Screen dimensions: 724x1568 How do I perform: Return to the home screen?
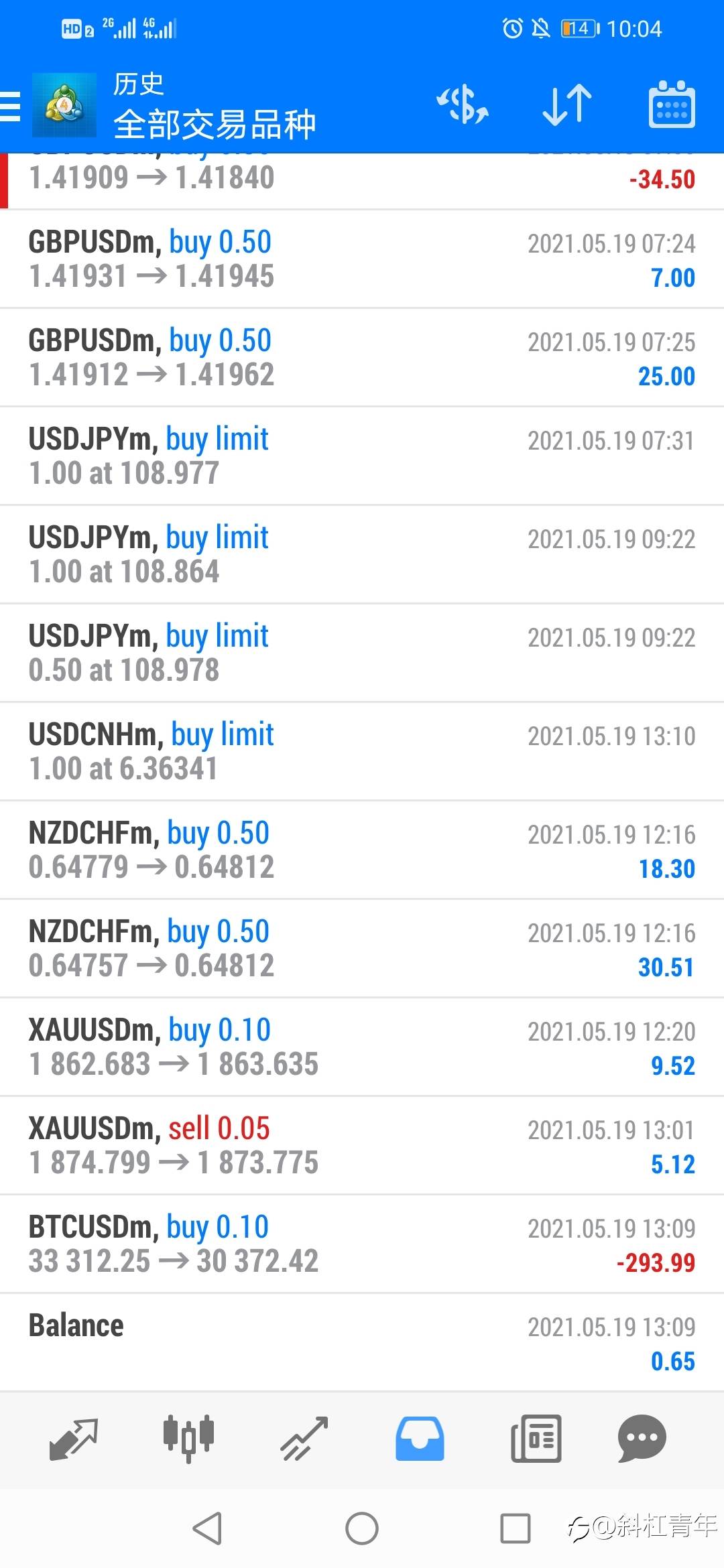pos(362,1528)
